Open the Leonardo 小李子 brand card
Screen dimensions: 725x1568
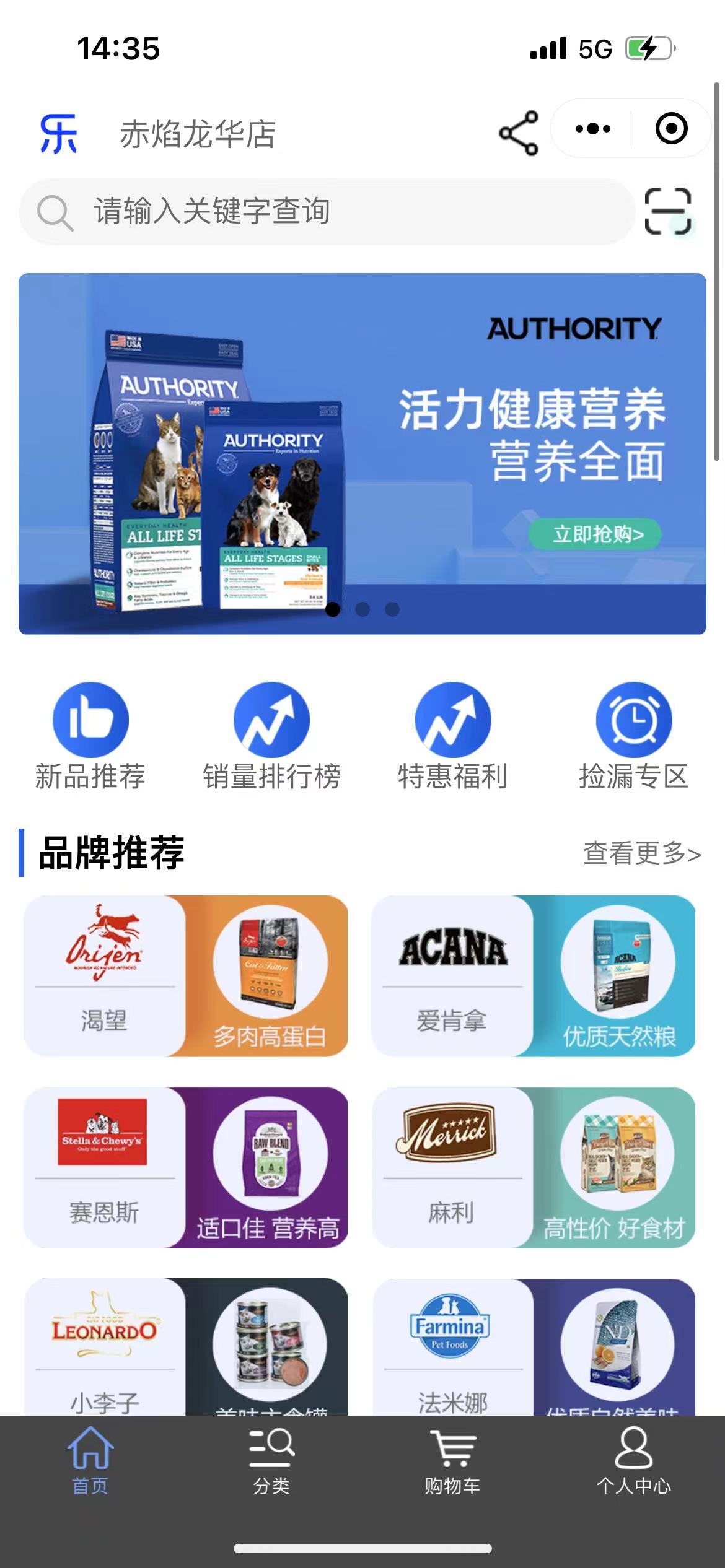[185, 1347]
